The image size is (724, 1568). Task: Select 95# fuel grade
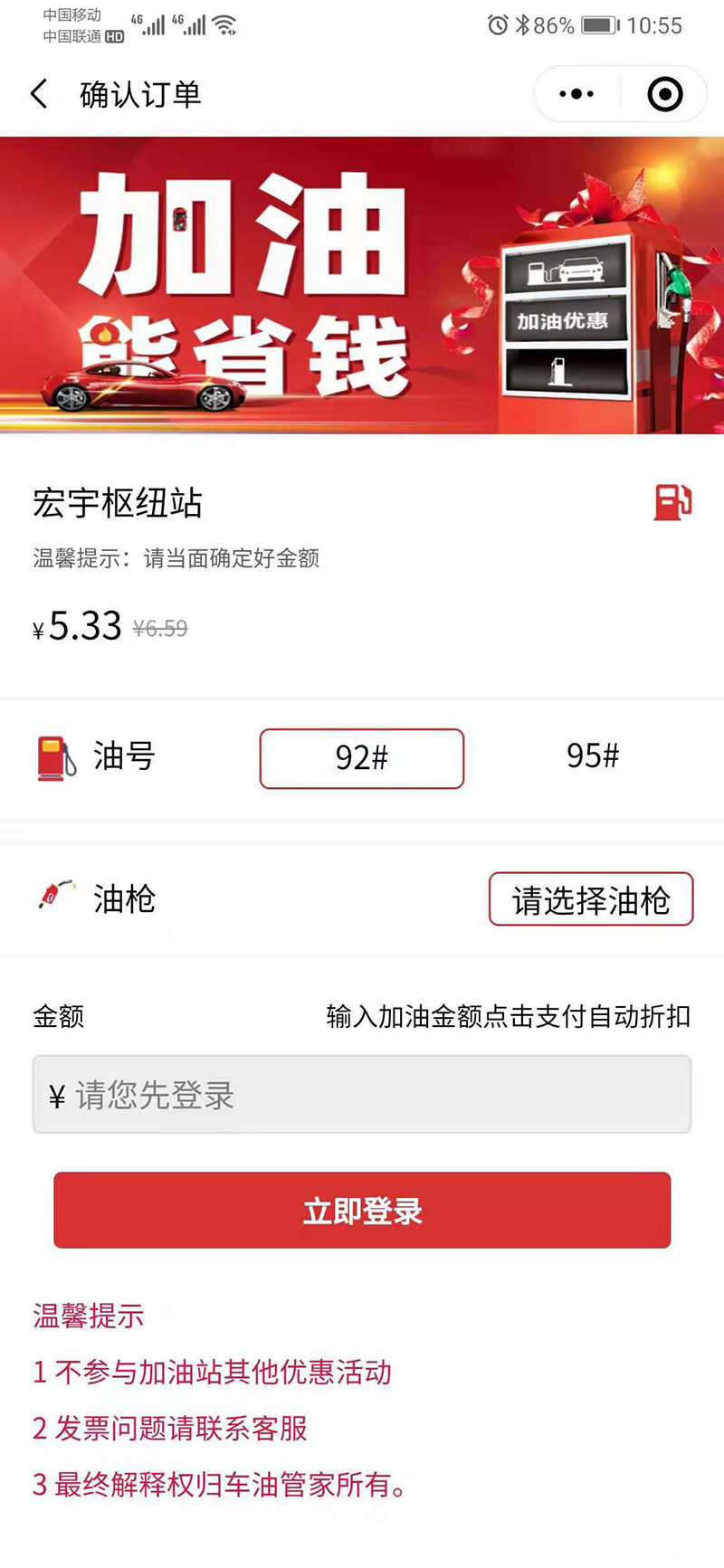coord(593,756)
